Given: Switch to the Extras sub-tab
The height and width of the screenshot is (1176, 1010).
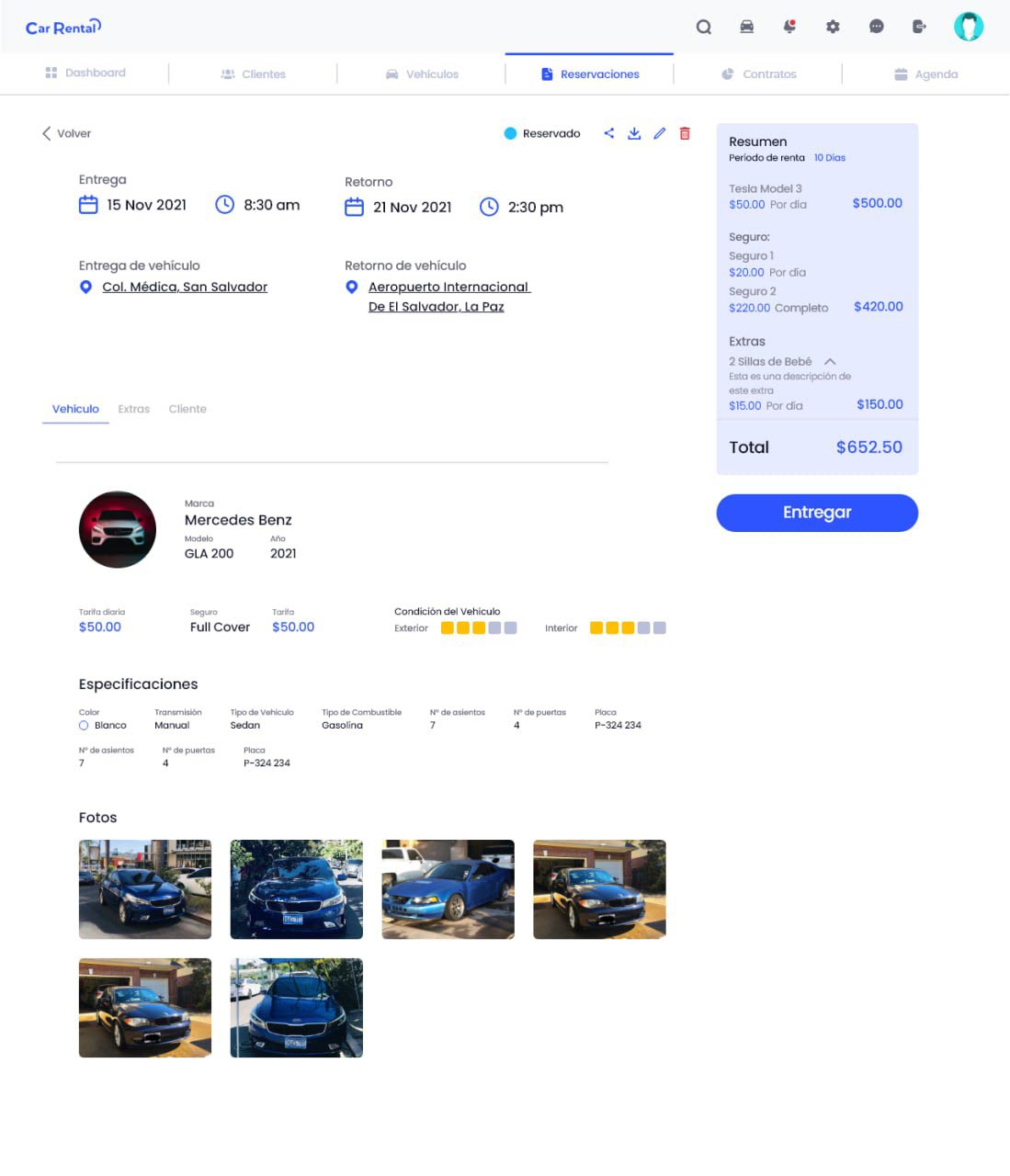Looking at the screenshot, I should (133, 410).
